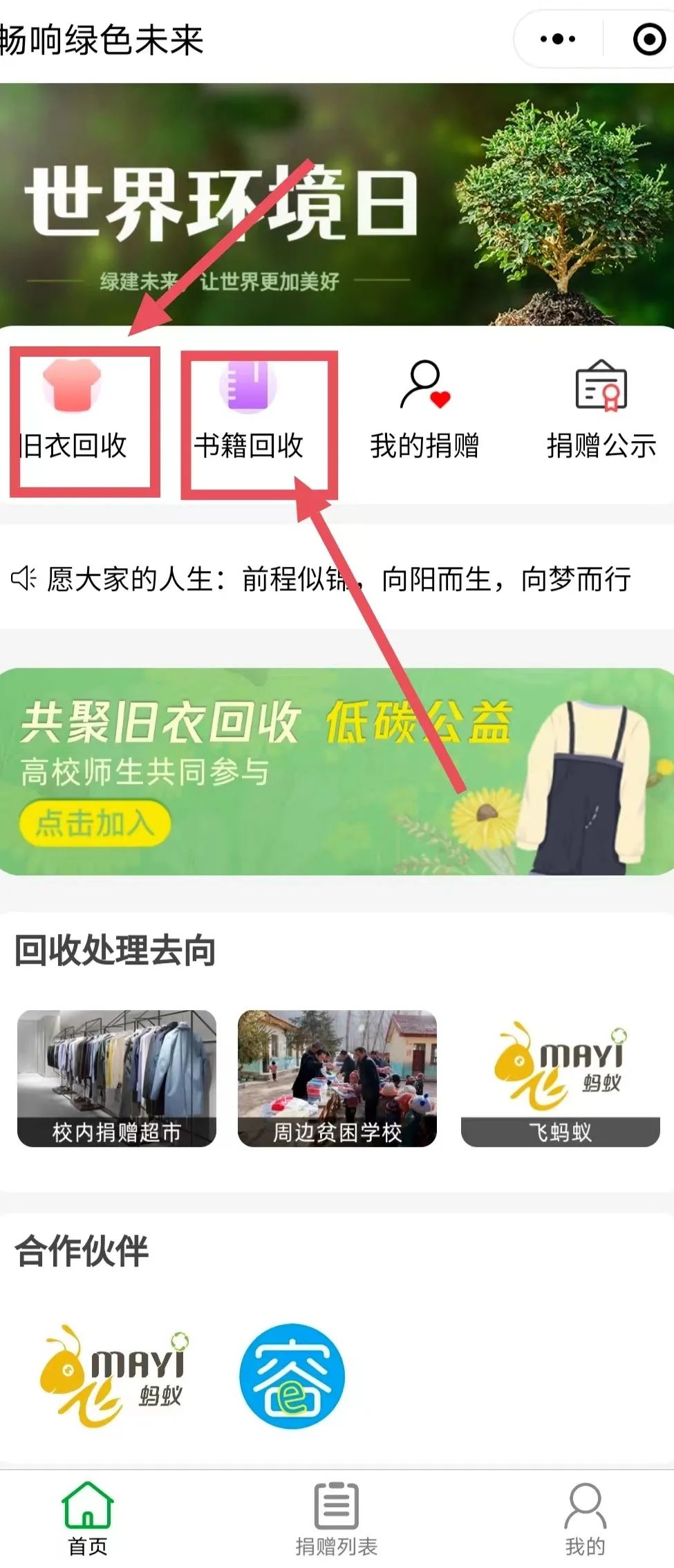This screenshot has height=1568, width=674.
Task: Open the 校内捐赠超市 card
Action: click(x=117, y=1077)
